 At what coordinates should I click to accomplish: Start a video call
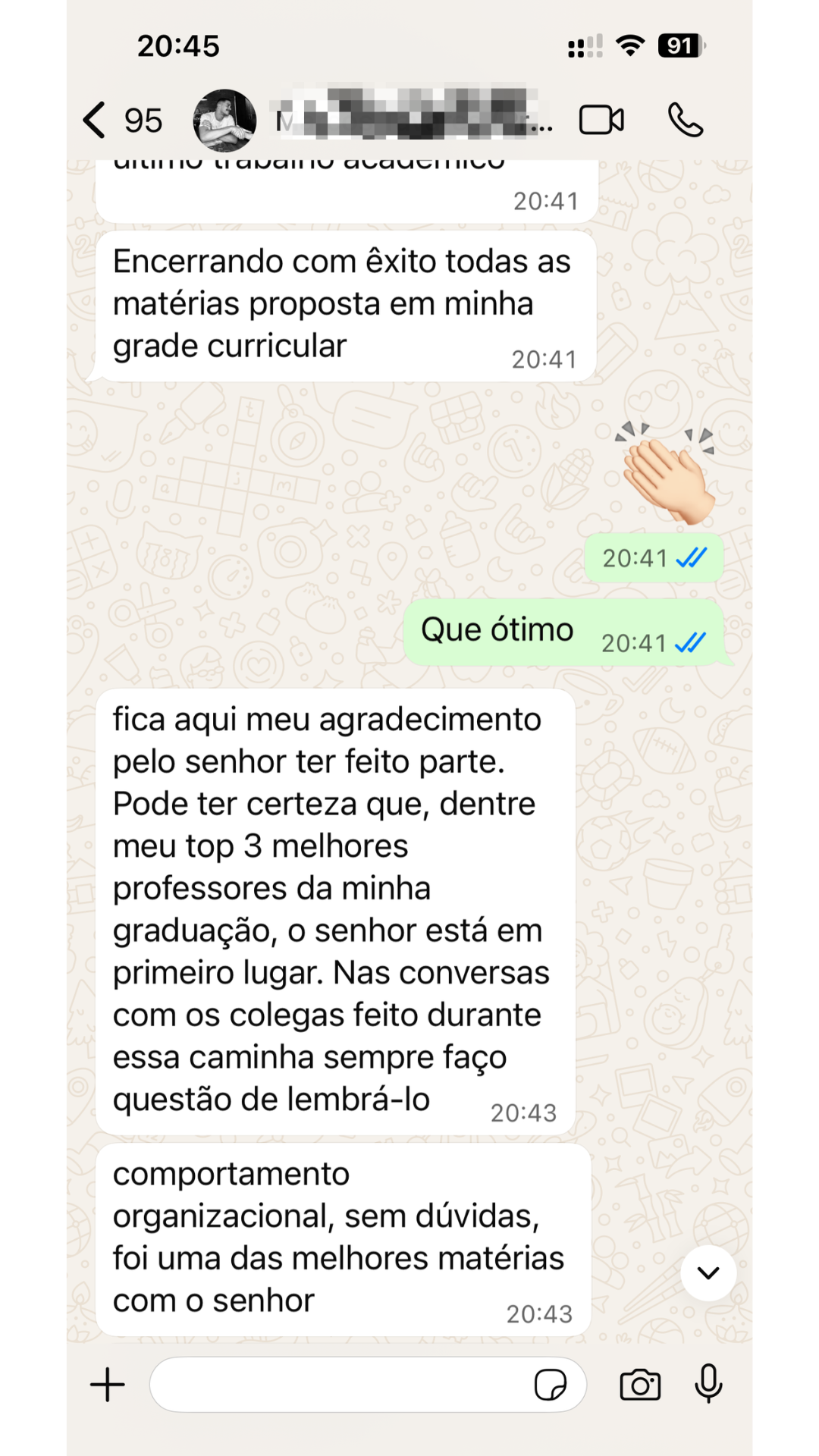[x=601, y=121]
